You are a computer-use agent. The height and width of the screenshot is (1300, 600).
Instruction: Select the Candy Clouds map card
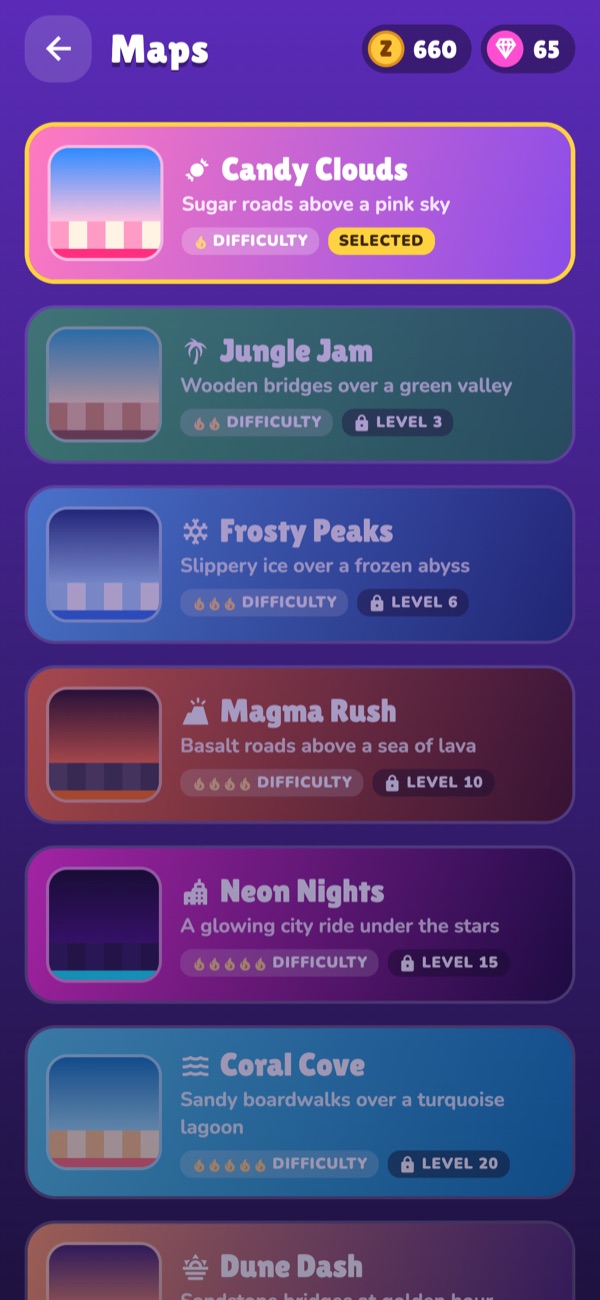300,203
